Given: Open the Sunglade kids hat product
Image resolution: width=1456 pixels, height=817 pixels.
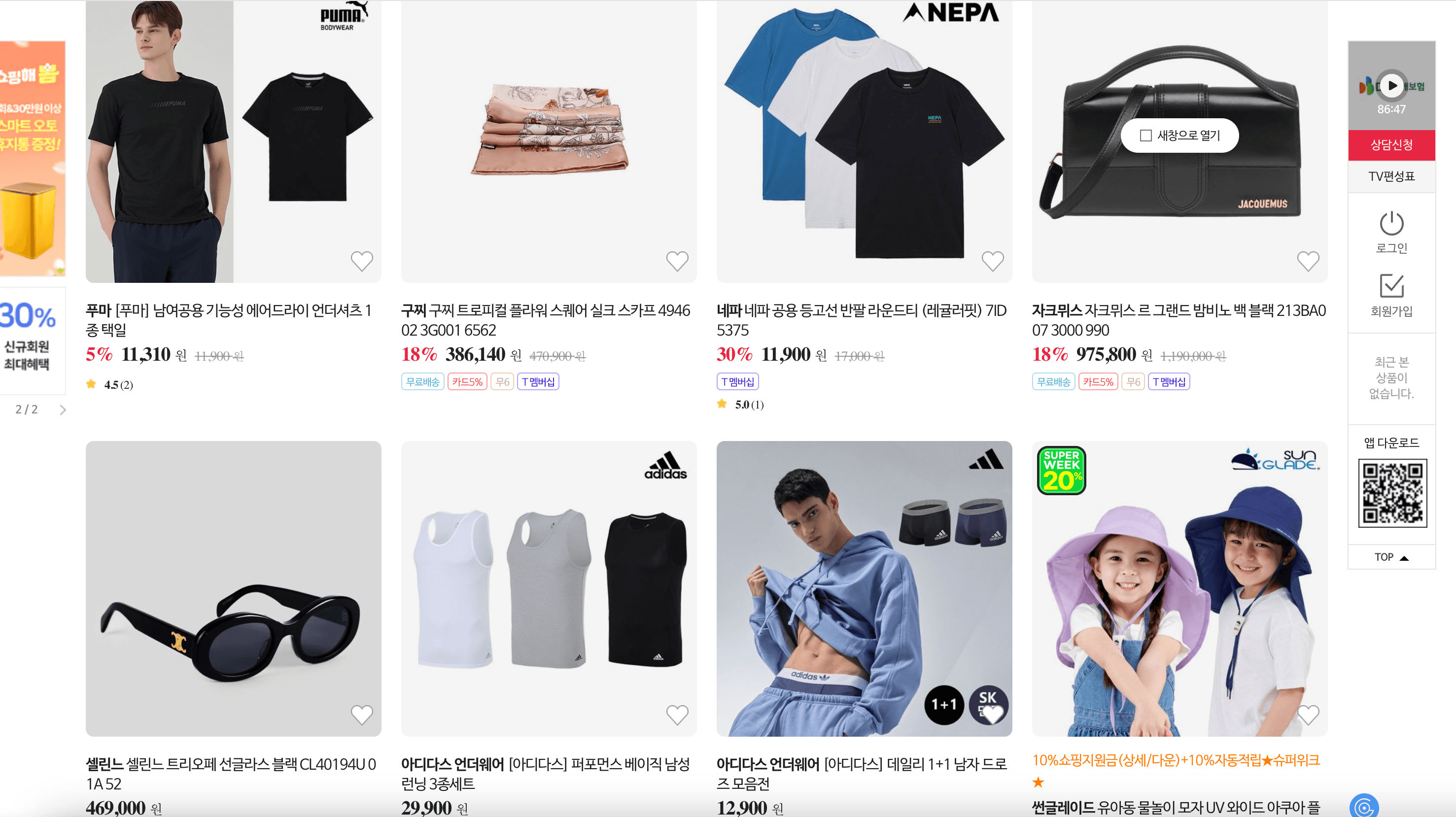Looking at the screenshot, I should (1179, 589).
